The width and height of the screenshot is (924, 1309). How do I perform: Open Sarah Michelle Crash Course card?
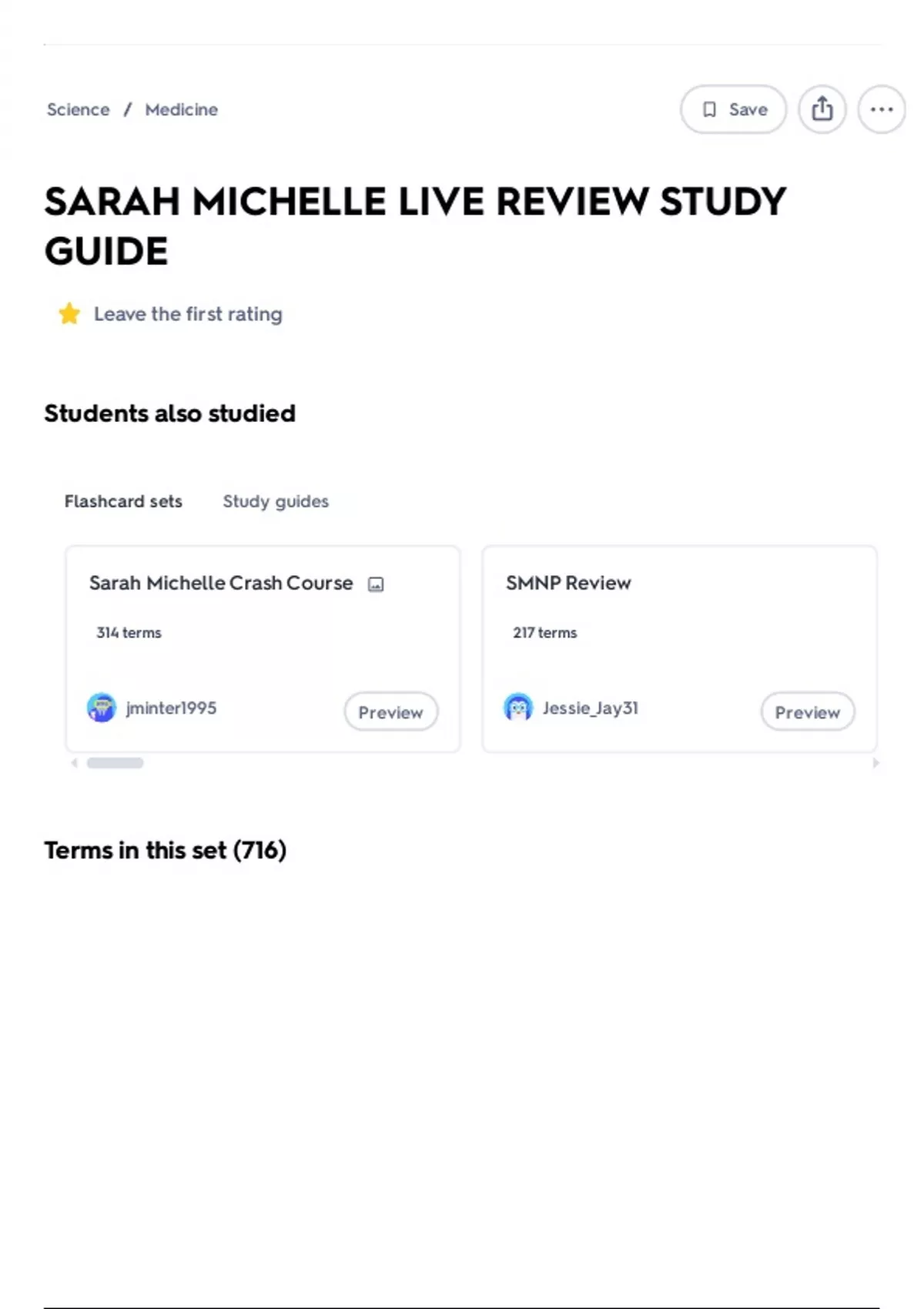pyautogui.click(x=263, y=649)
